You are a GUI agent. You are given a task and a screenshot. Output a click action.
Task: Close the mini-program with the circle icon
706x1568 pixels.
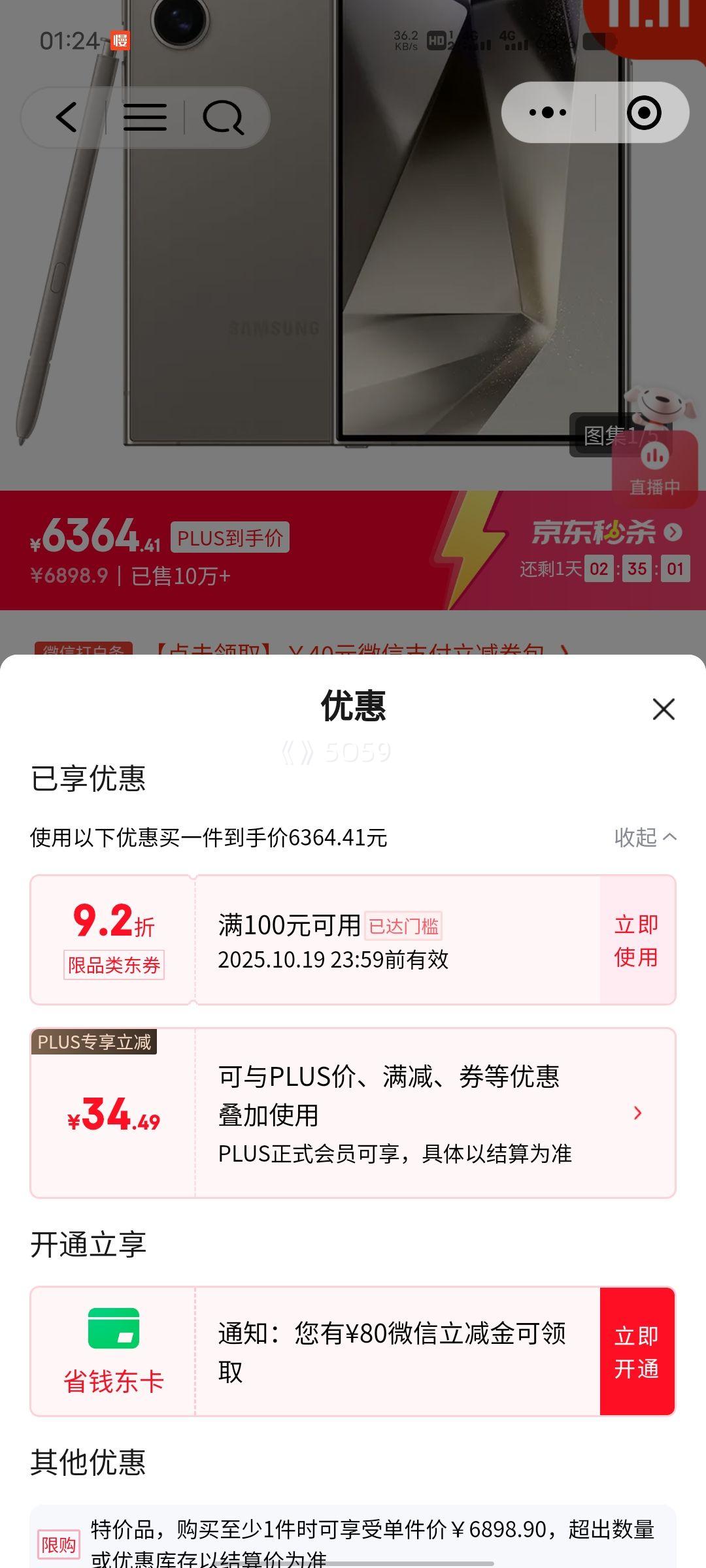coord(644,112)
